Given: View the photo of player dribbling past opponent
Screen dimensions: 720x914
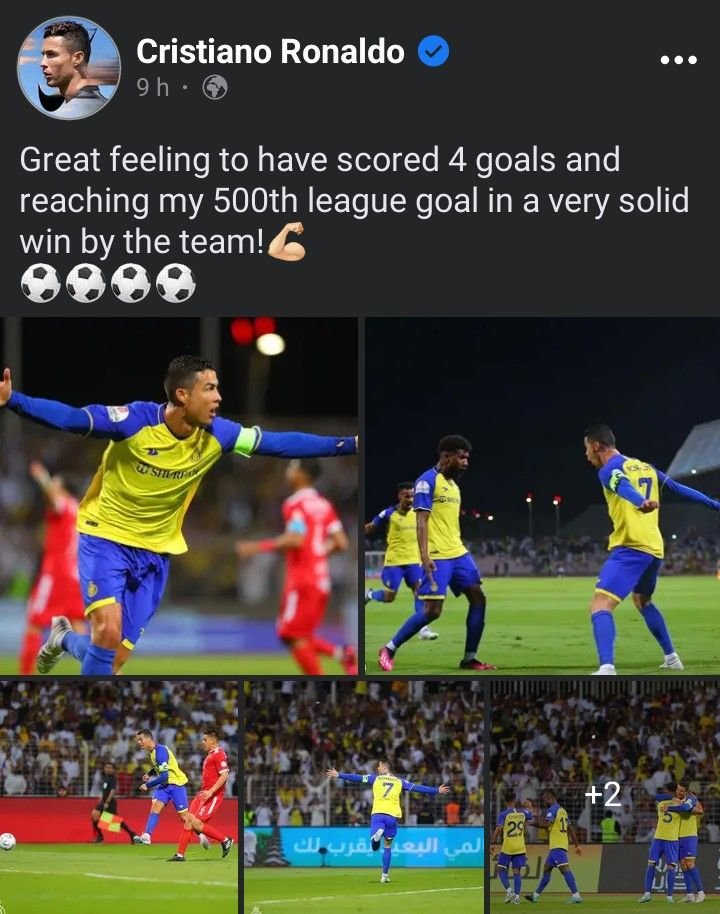Looking at the screenshot, I should click(119, 797).
